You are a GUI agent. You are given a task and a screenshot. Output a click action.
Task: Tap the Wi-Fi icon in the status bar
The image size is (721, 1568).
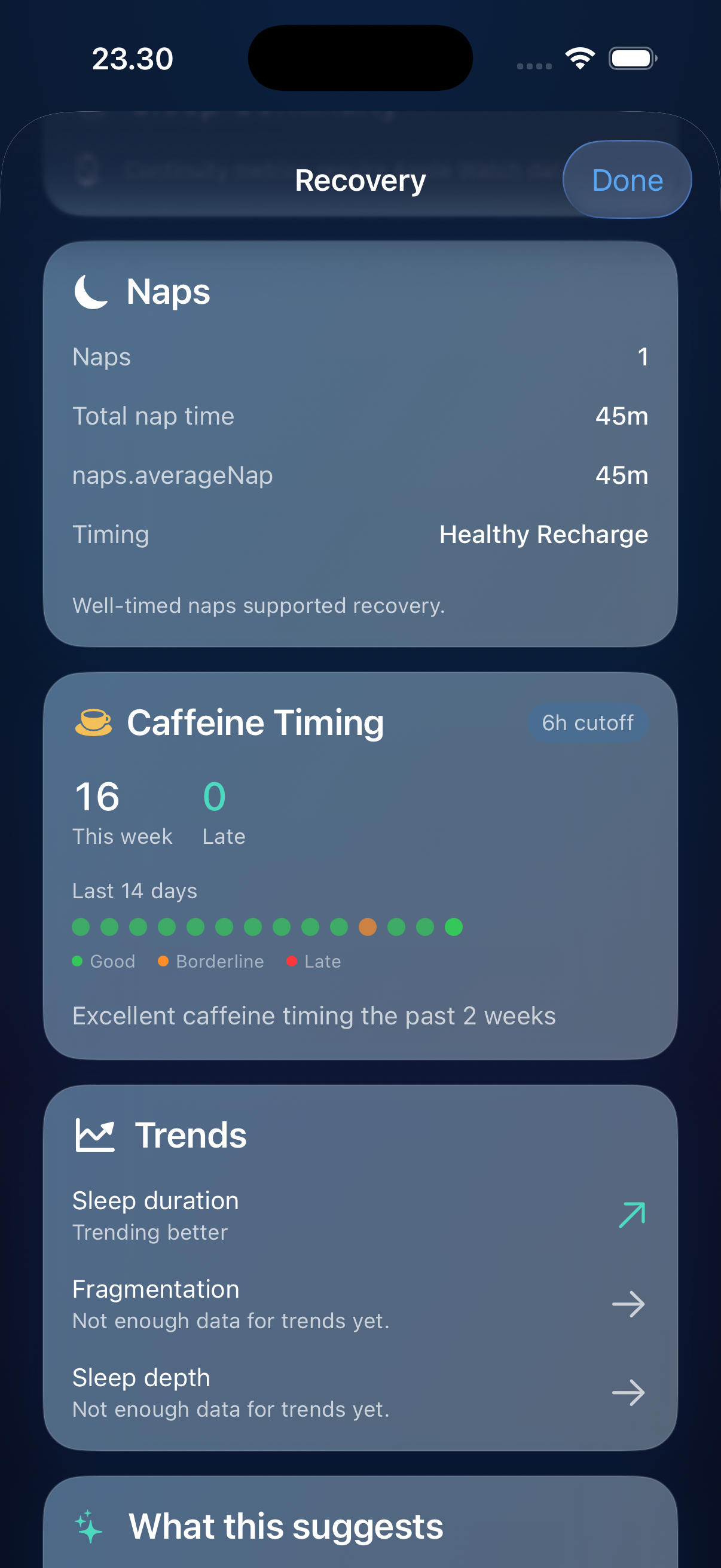coord(579,57)
